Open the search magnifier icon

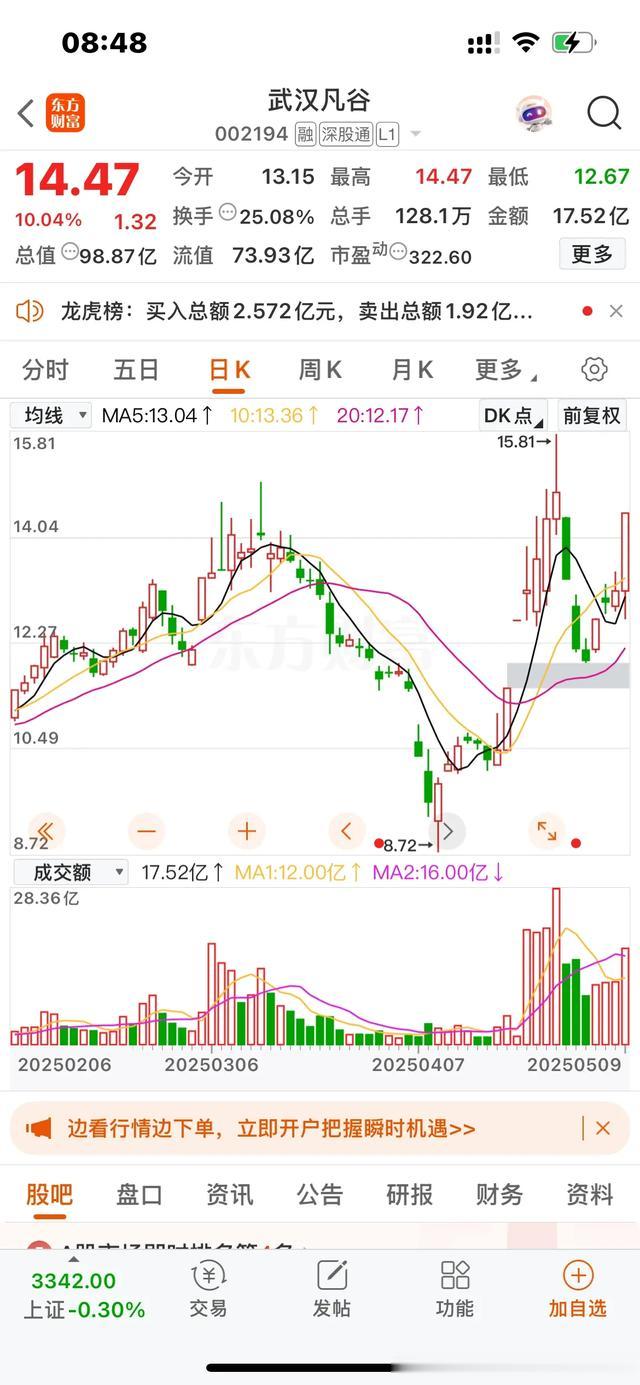tap(604, 114)
